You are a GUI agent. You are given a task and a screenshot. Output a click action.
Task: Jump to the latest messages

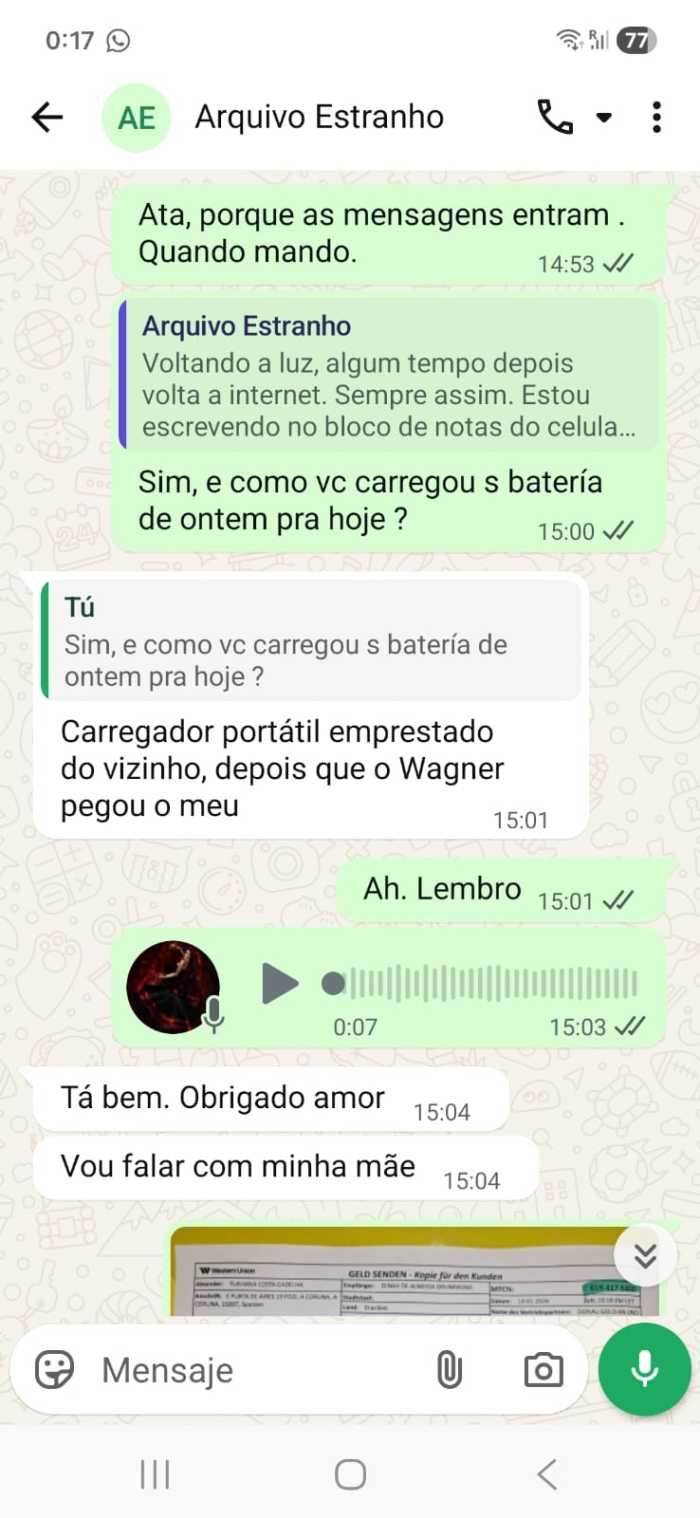645,1256
